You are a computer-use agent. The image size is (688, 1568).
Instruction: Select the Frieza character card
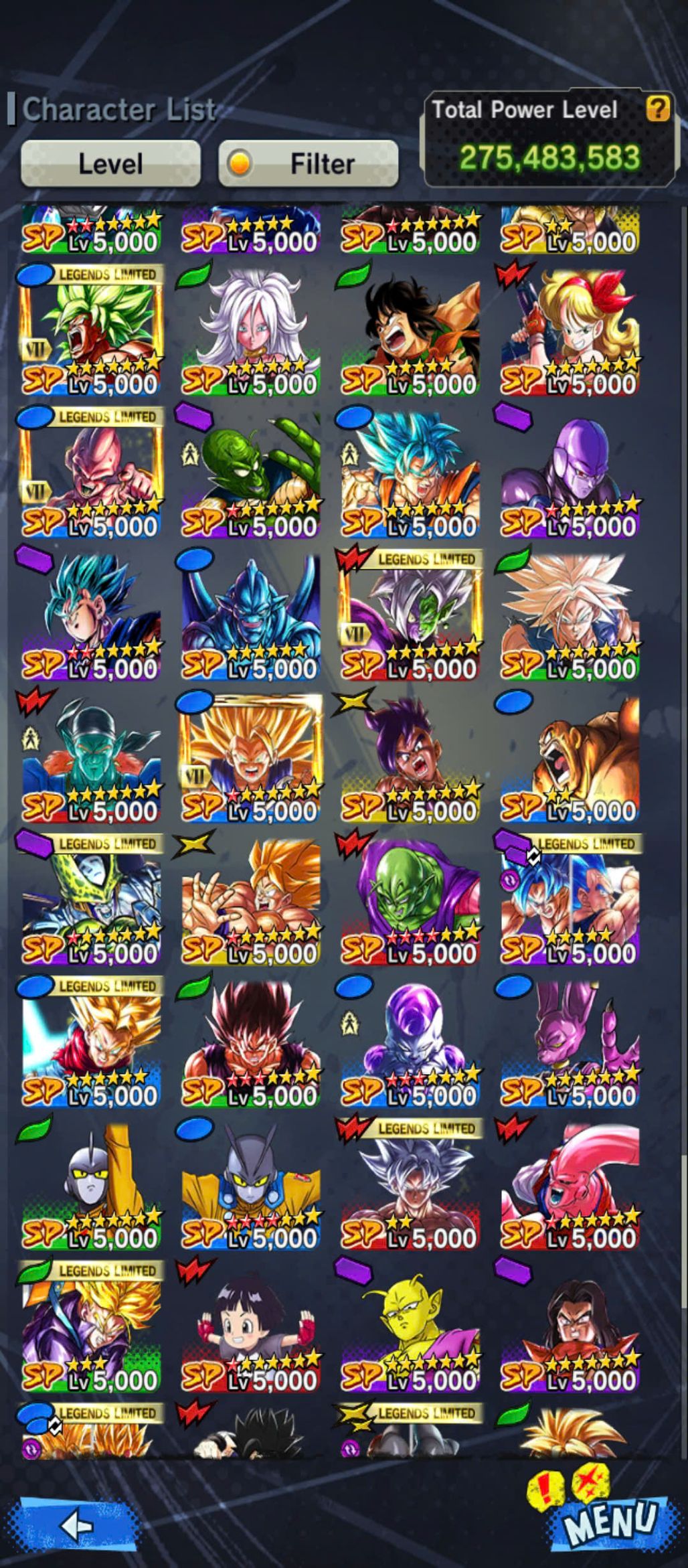point(410,1042)
